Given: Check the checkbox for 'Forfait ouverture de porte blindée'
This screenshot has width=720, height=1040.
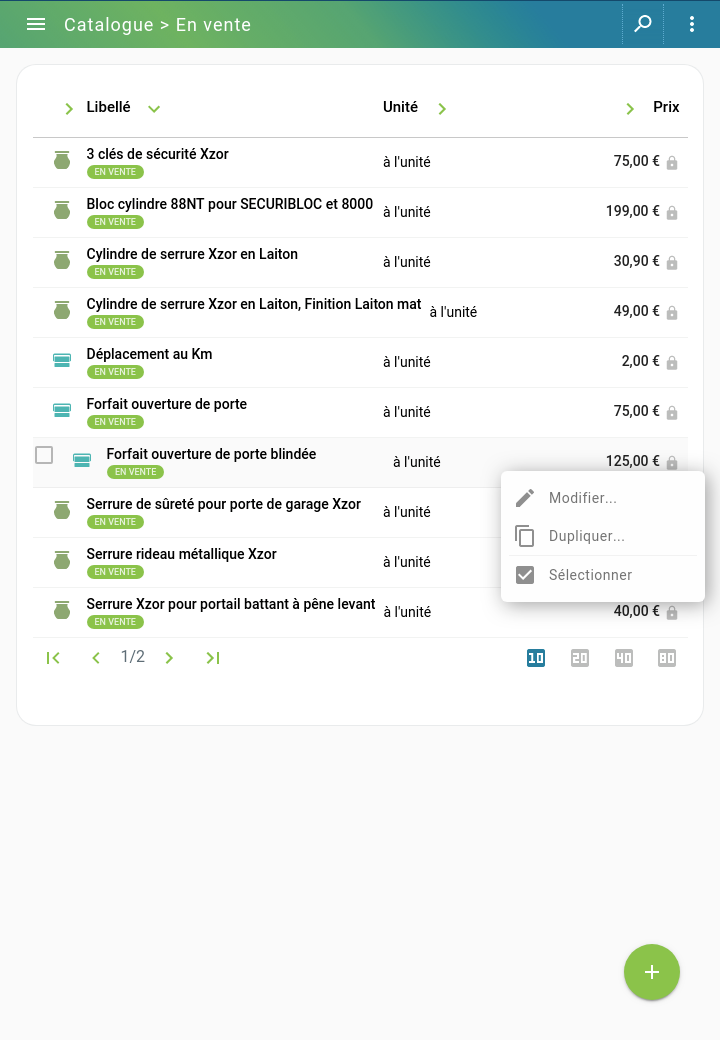Looking at the screenshot, I should [x=43, y=455].
